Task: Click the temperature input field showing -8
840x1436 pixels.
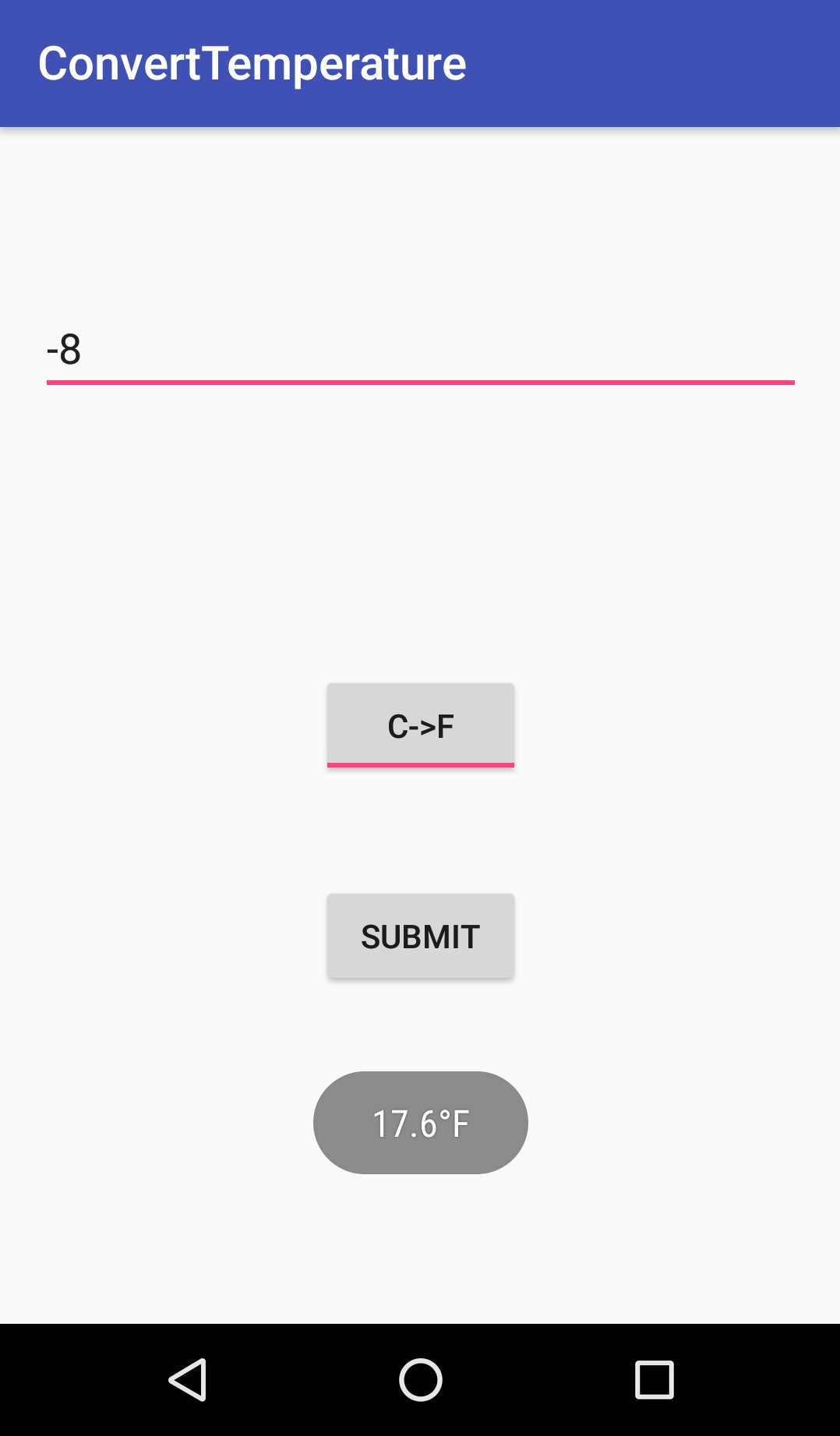Action: click(x=420, y=351)
